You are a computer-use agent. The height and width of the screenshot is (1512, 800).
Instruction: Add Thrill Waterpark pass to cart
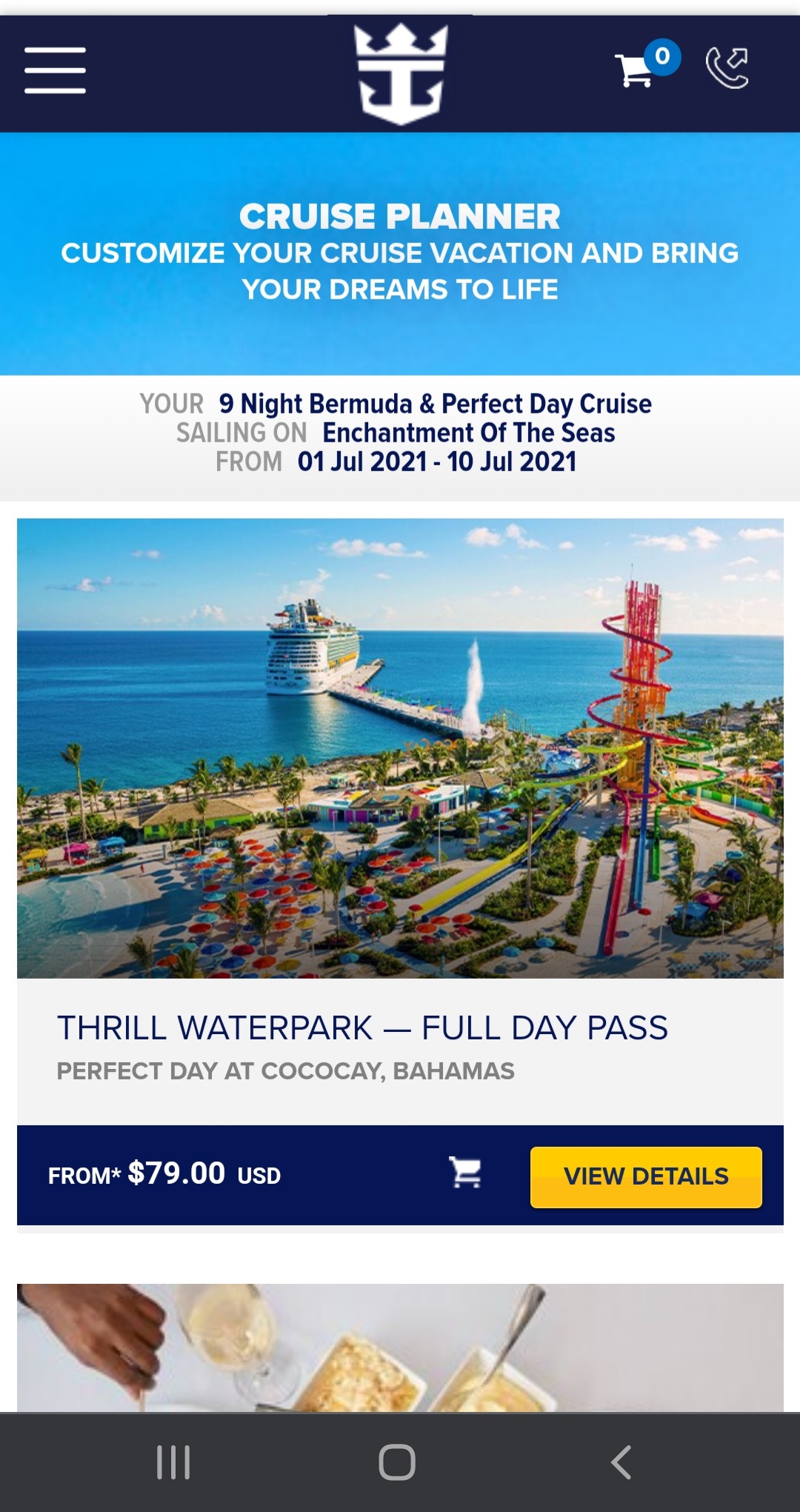point(465,1173)
